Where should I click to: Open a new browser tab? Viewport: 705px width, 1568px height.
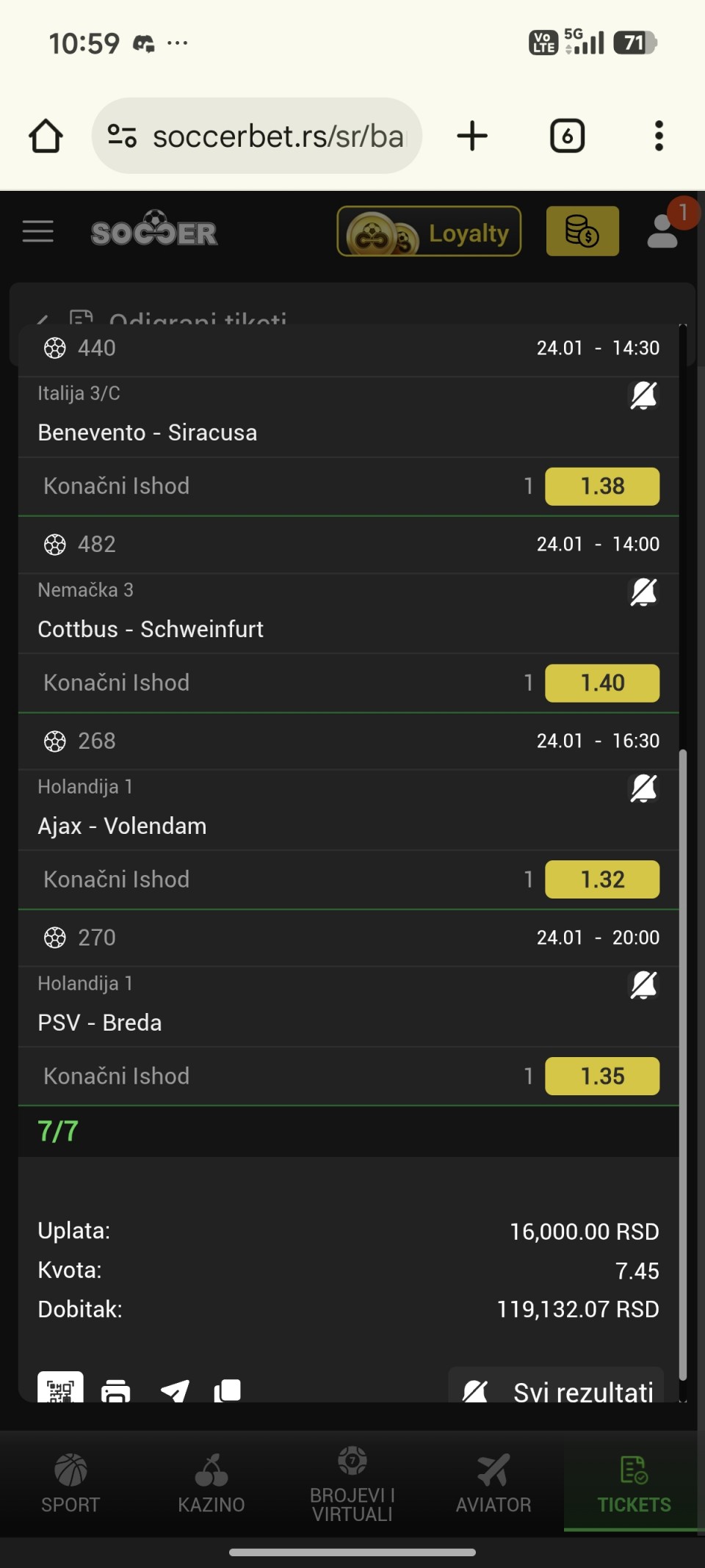tap(472, 136)
